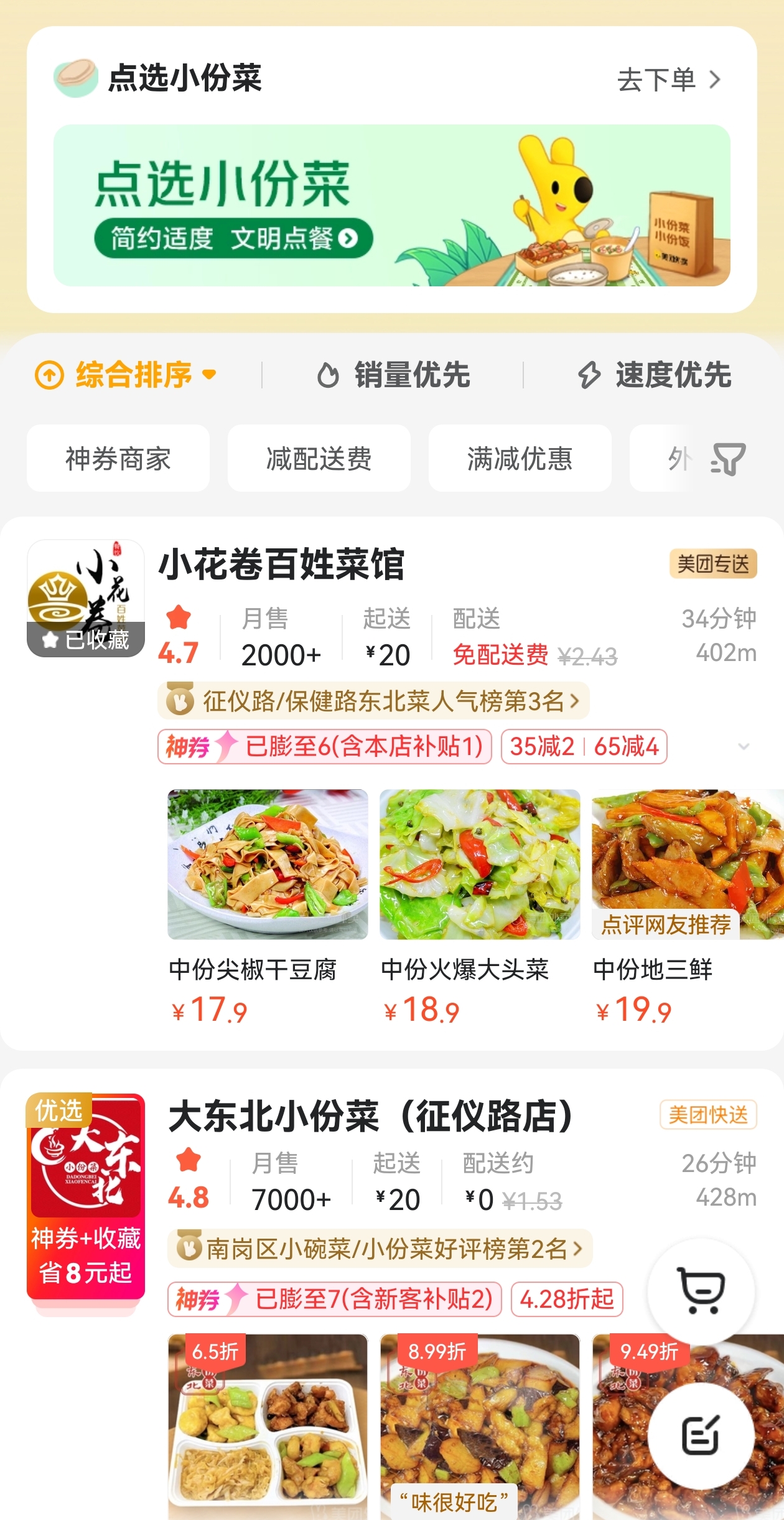
Task: Open 大东北小份菜（征仪路店）
Action: tap(370, 1115)
